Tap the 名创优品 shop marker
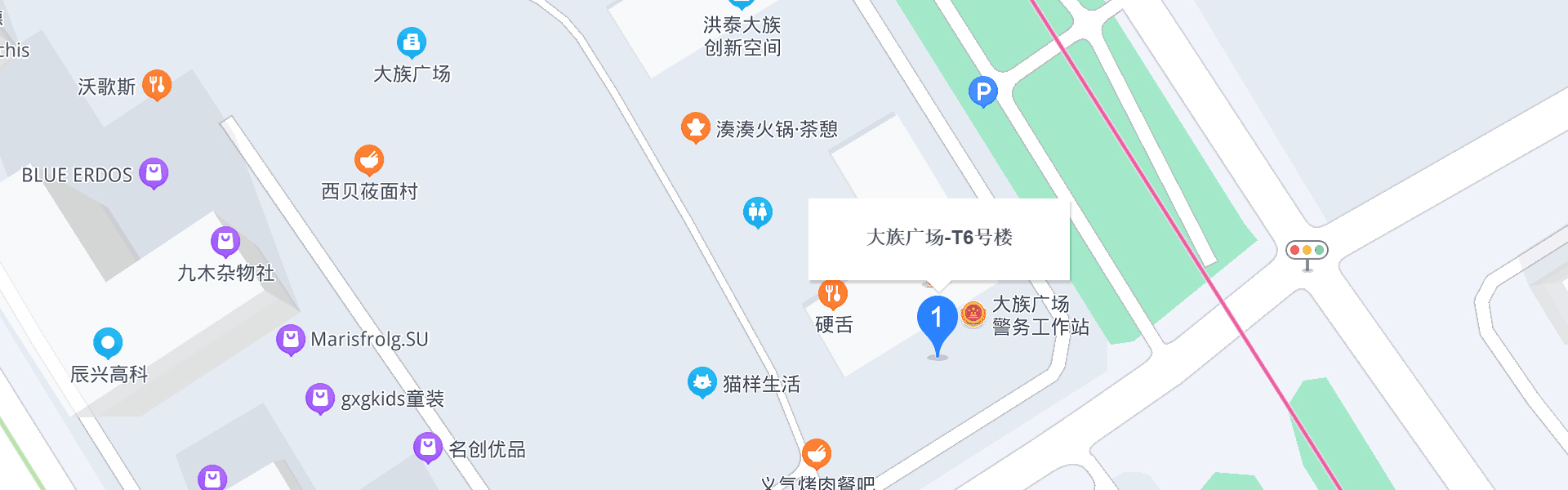 [428, 447]
